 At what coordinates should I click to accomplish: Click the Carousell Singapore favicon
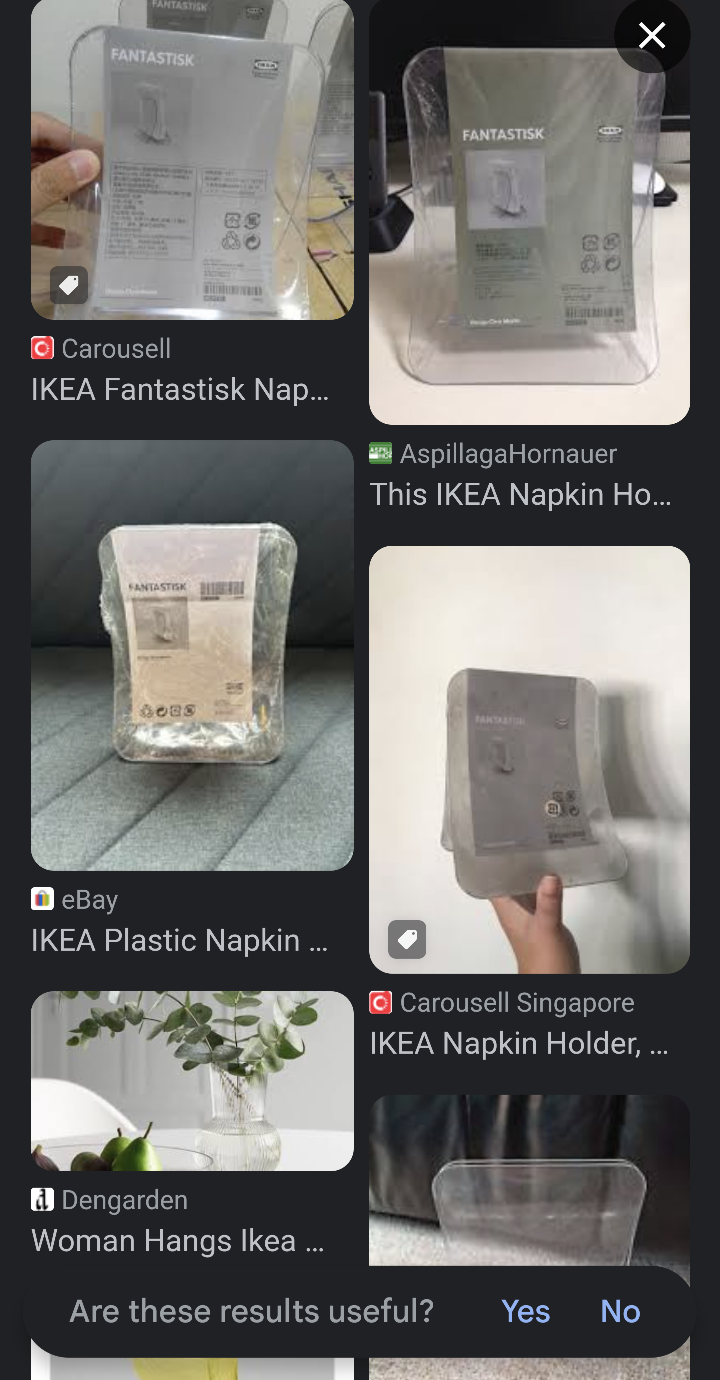(380, 1002)
